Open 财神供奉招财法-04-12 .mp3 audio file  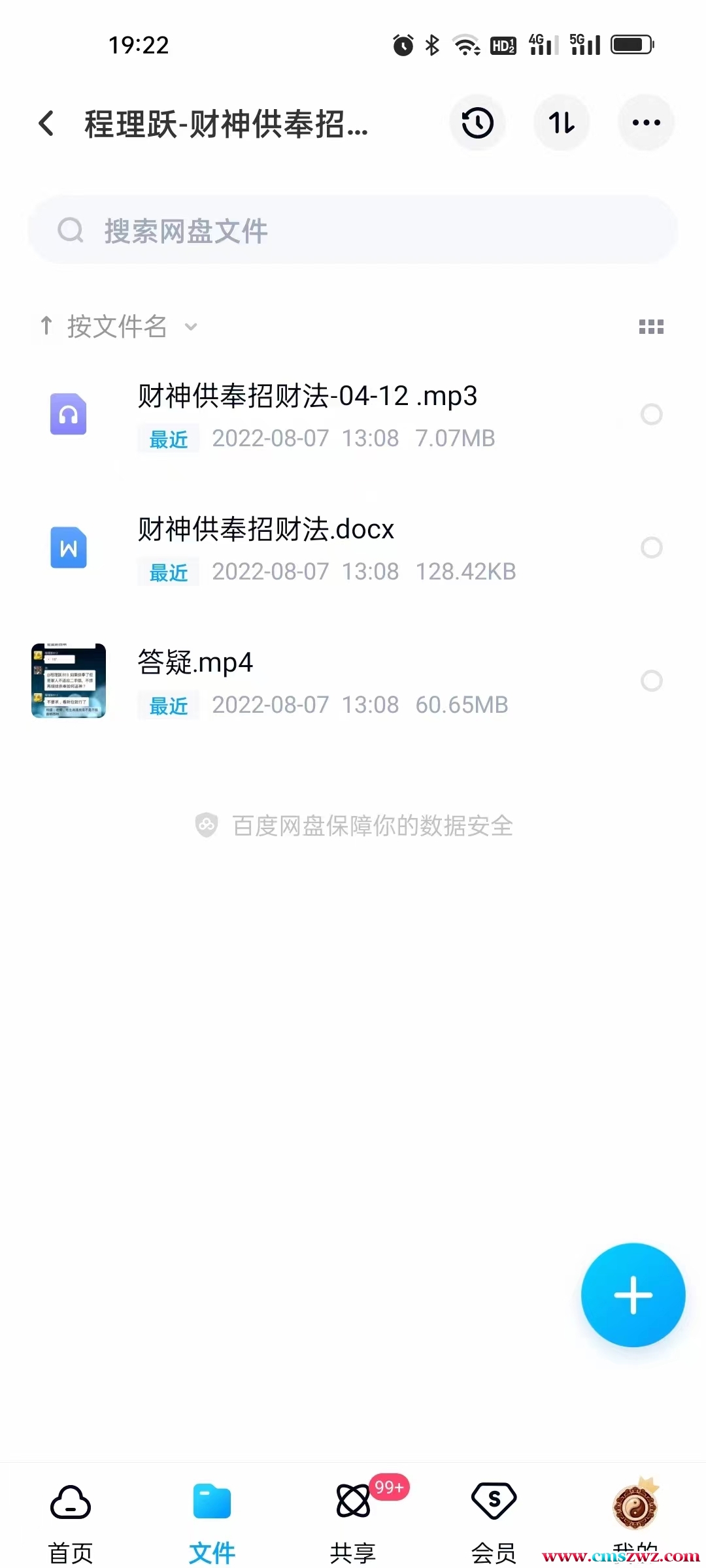(307, 397)
